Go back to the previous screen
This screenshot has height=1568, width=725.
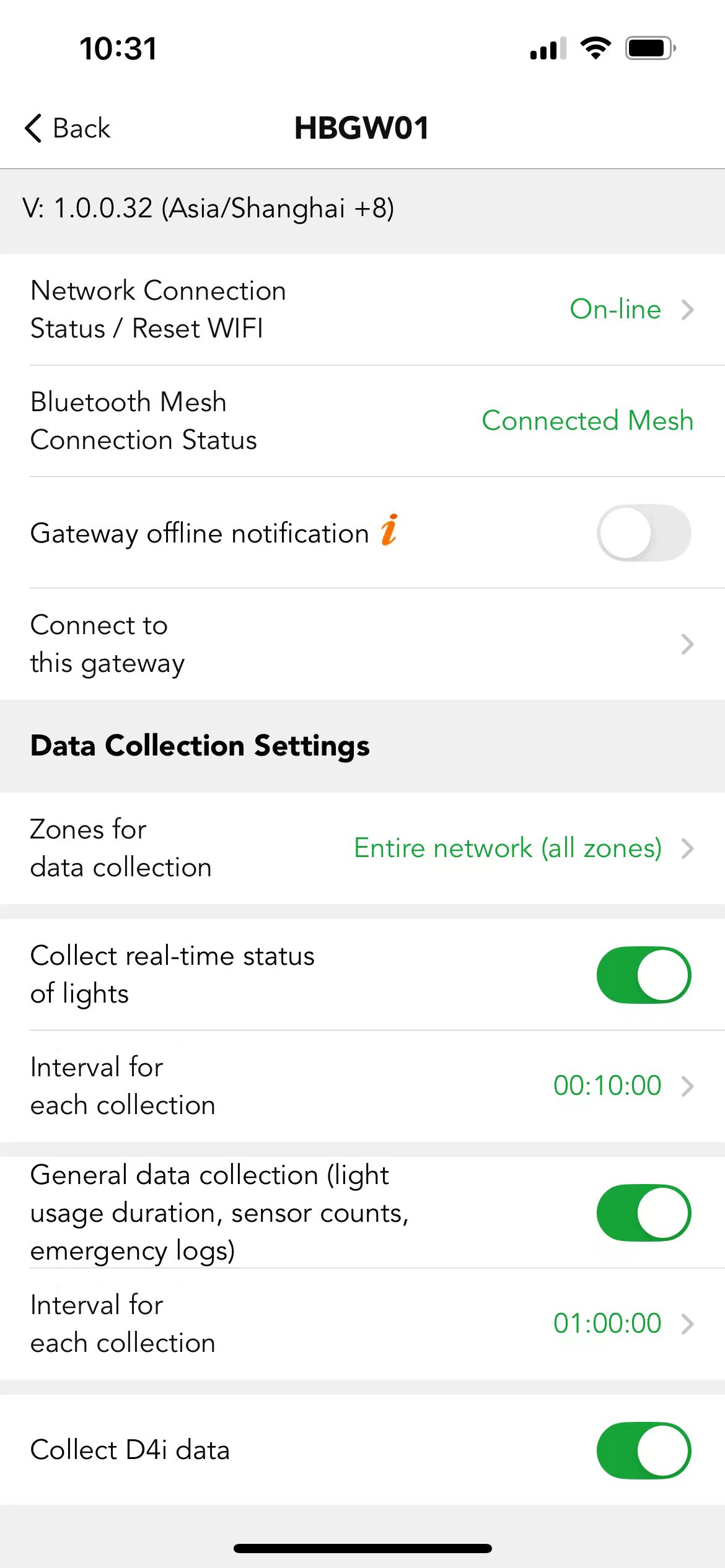[67, 128]
